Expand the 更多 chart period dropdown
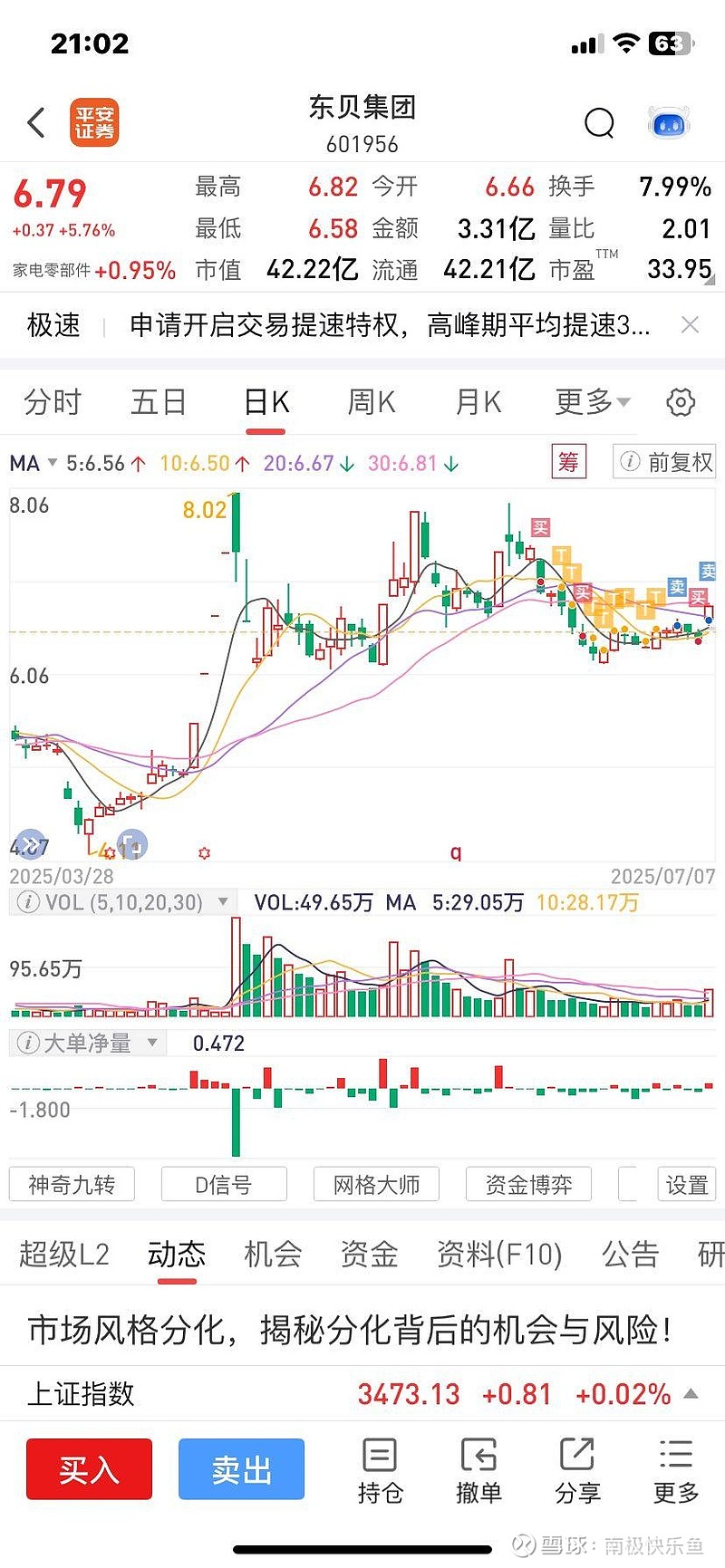 pos(593,402)
